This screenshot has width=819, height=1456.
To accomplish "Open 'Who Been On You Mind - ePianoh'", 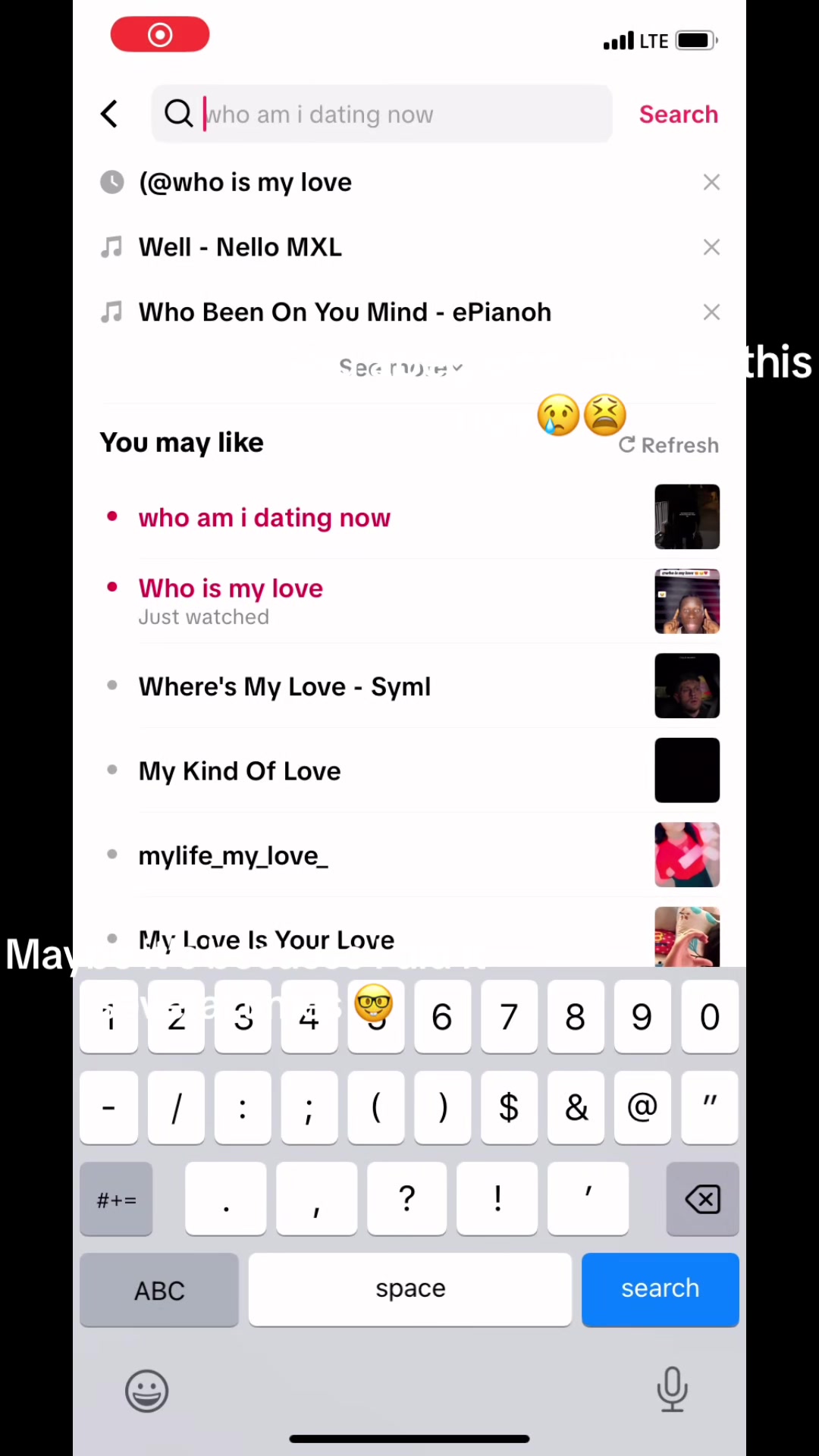I will [x=344, y=312].
